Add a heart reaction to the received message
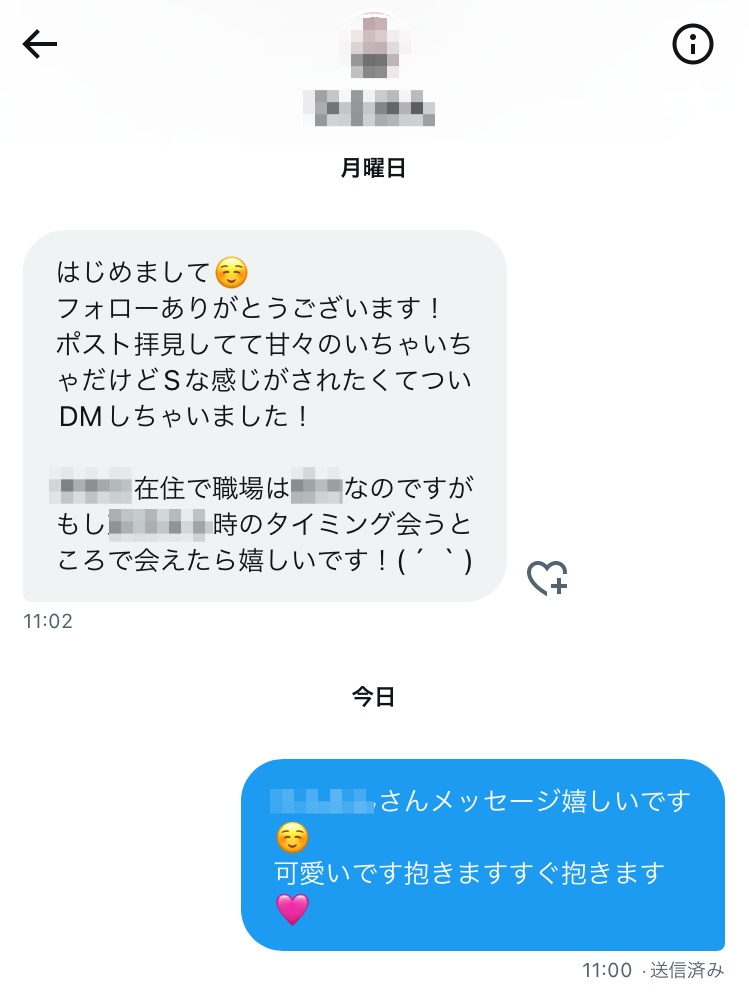749x992 pixels. click(x=547, y=578)
